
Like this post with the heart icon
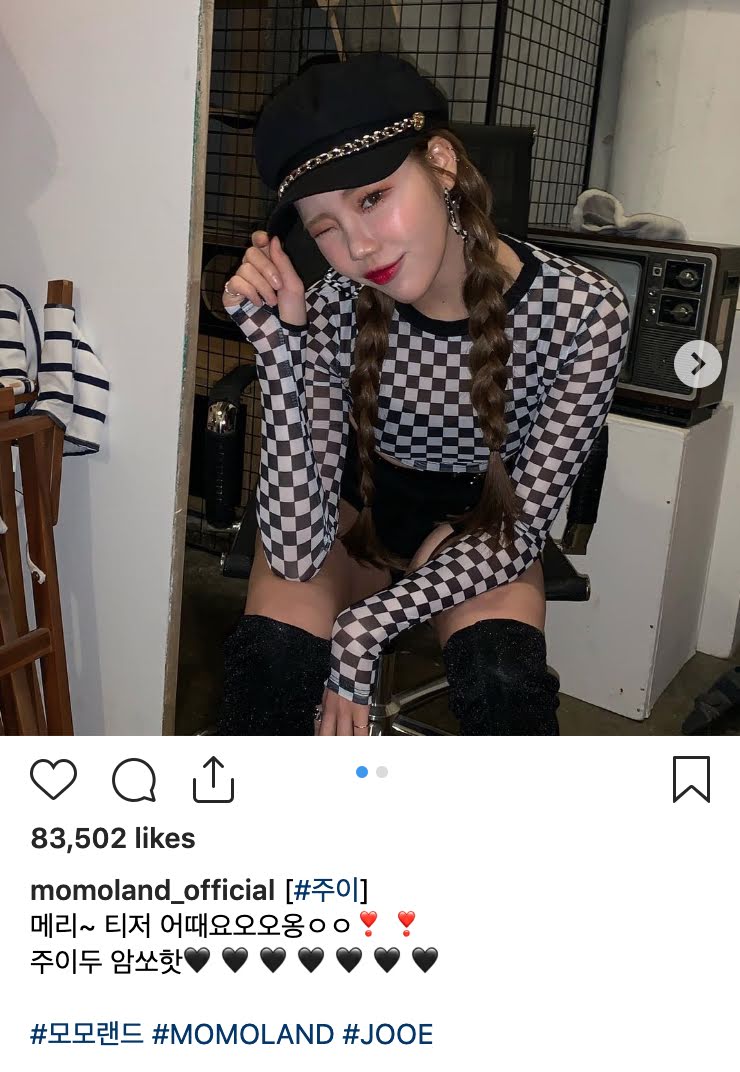(53, 780)
